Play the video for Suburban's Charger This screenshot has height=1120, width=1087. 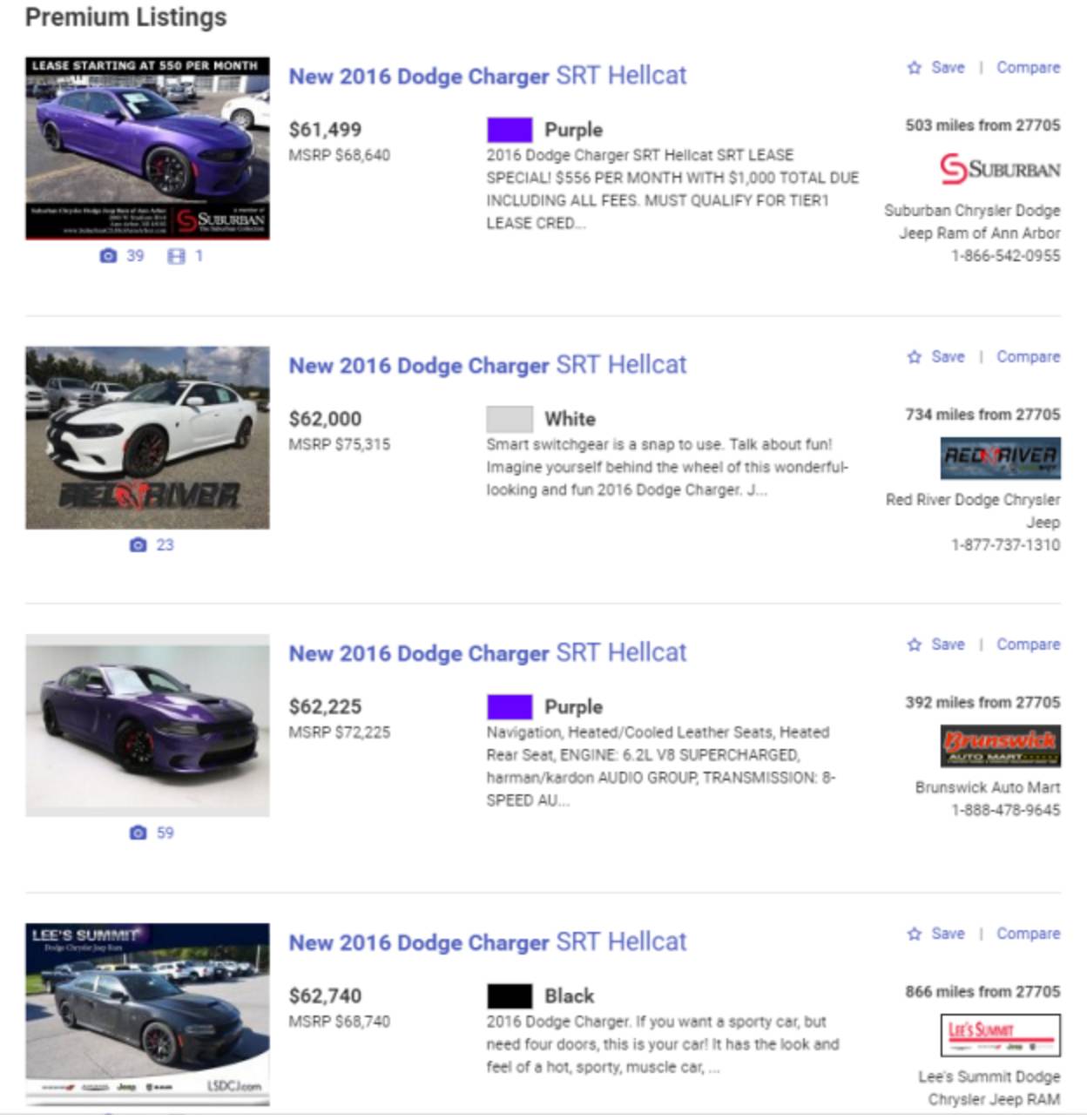[x=185, y=256]
